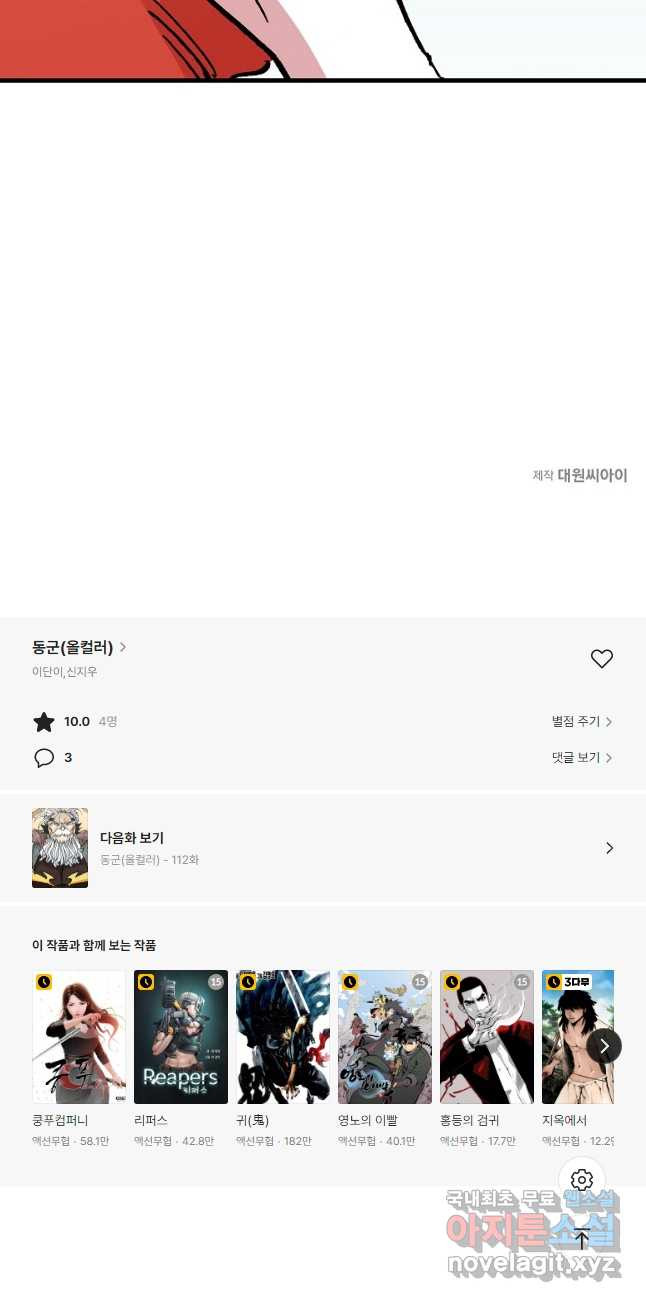Jump back to top of page
This screenshot has height=1302, width=646.
click(x=582, y=1238)
